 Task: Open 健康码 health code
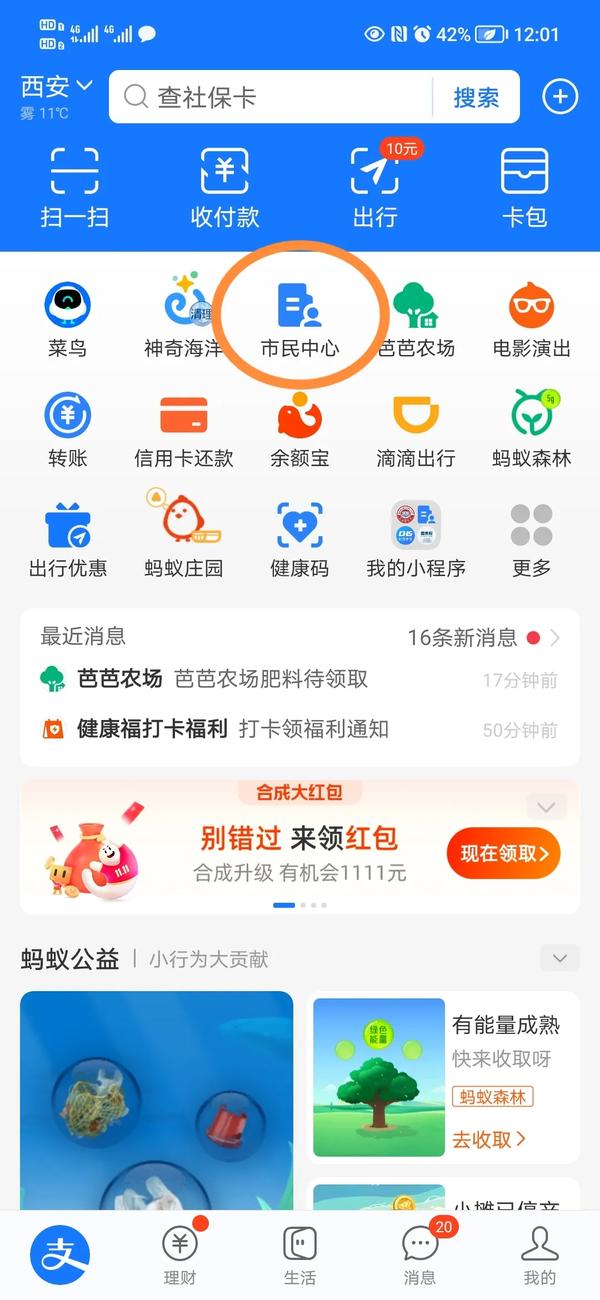pos(300,540)
